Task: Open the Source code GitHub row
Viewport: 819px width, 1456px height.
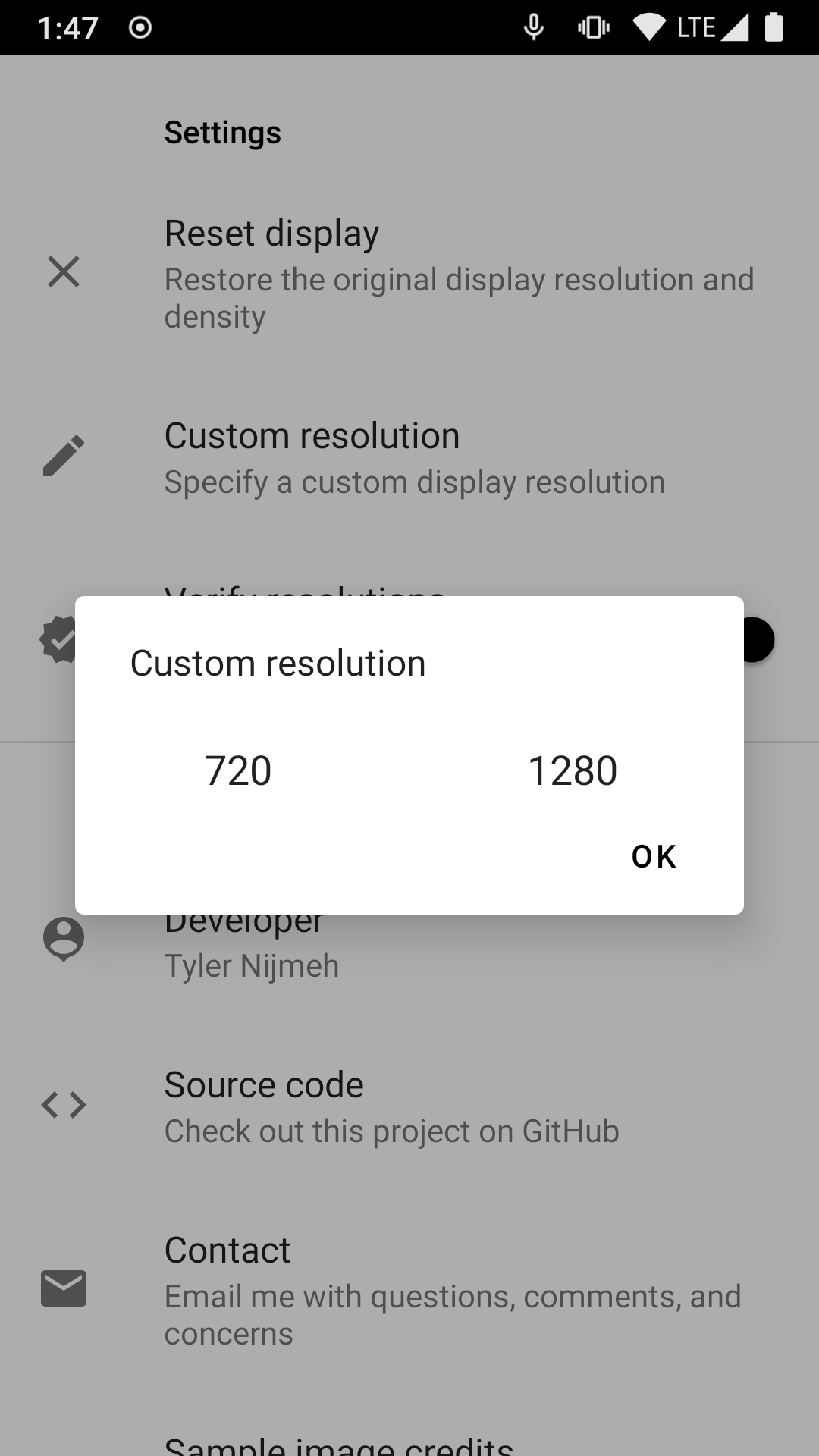Action: point(409,1106)
